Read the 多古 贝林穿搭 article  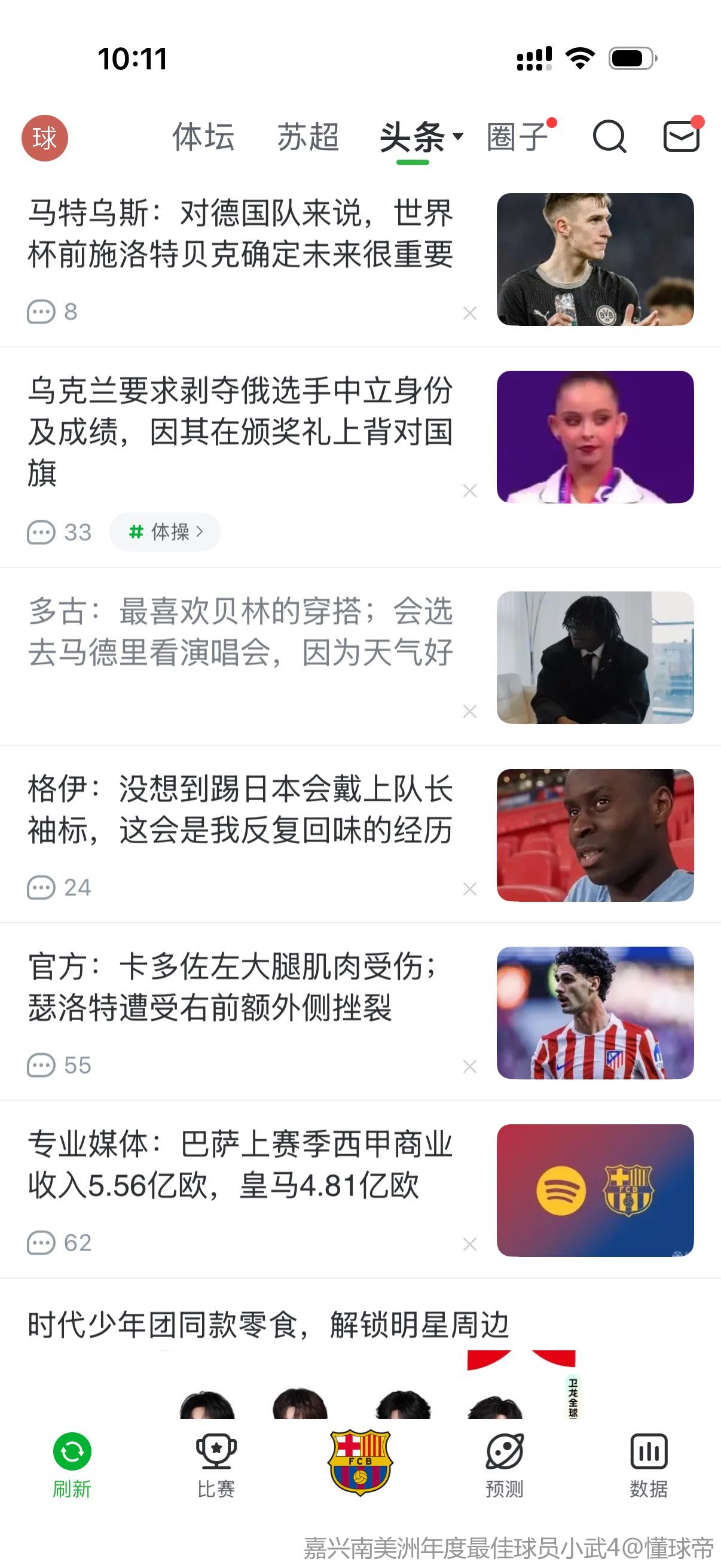click(x=241, y=632)
